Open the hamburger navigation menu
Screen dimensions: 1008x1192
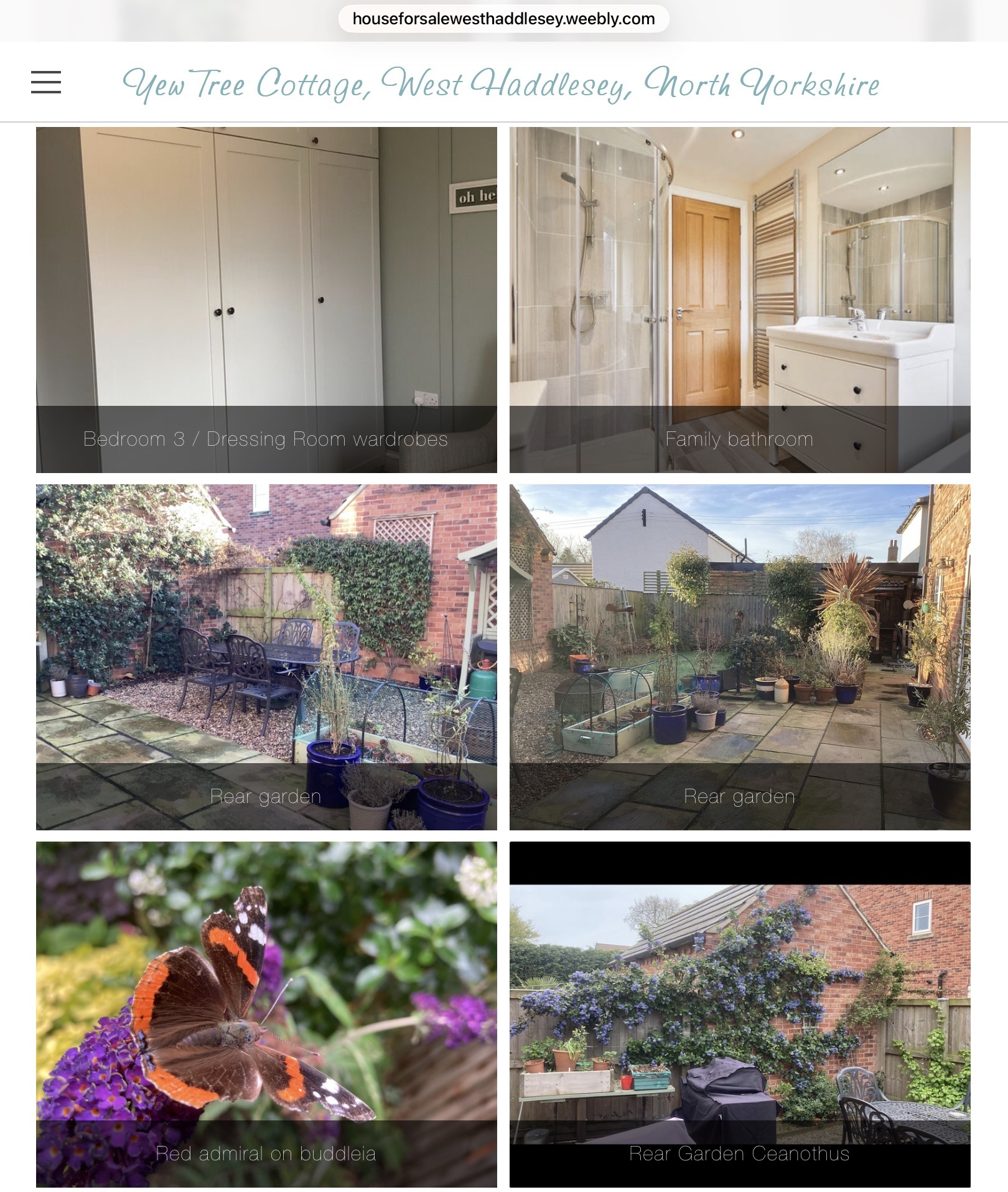(46, 82)
